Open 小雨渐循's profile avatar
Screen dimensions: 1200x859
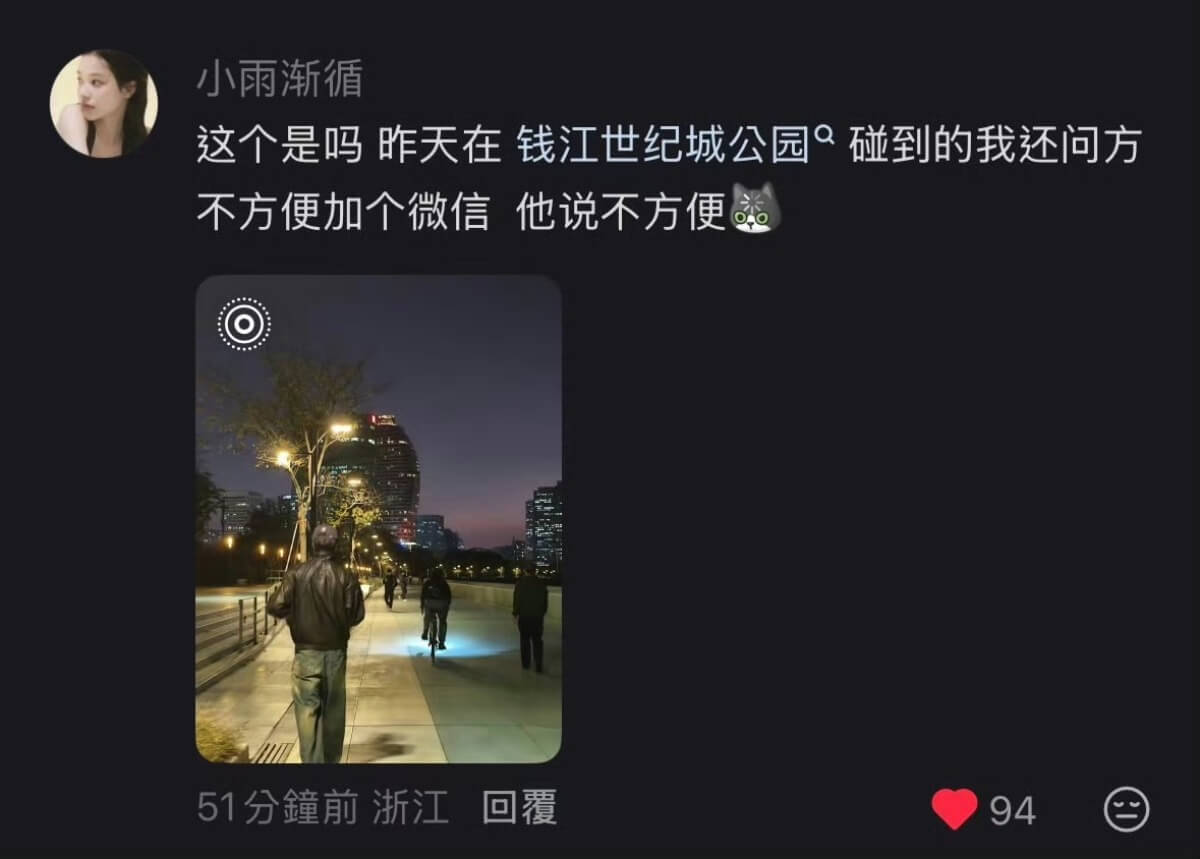[104, 104]
